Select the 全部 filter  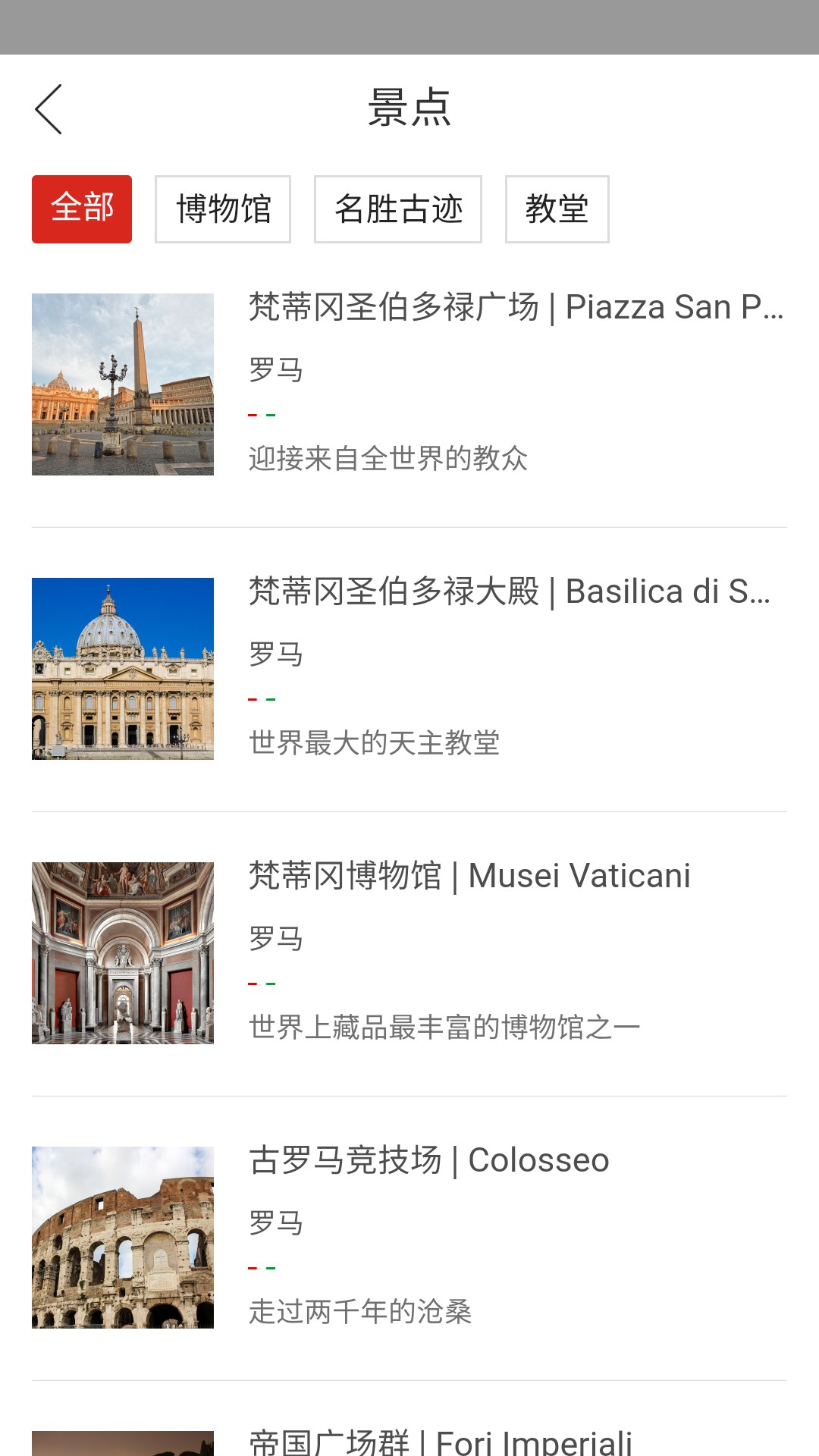pyautogui.click(x=81, y=209)
